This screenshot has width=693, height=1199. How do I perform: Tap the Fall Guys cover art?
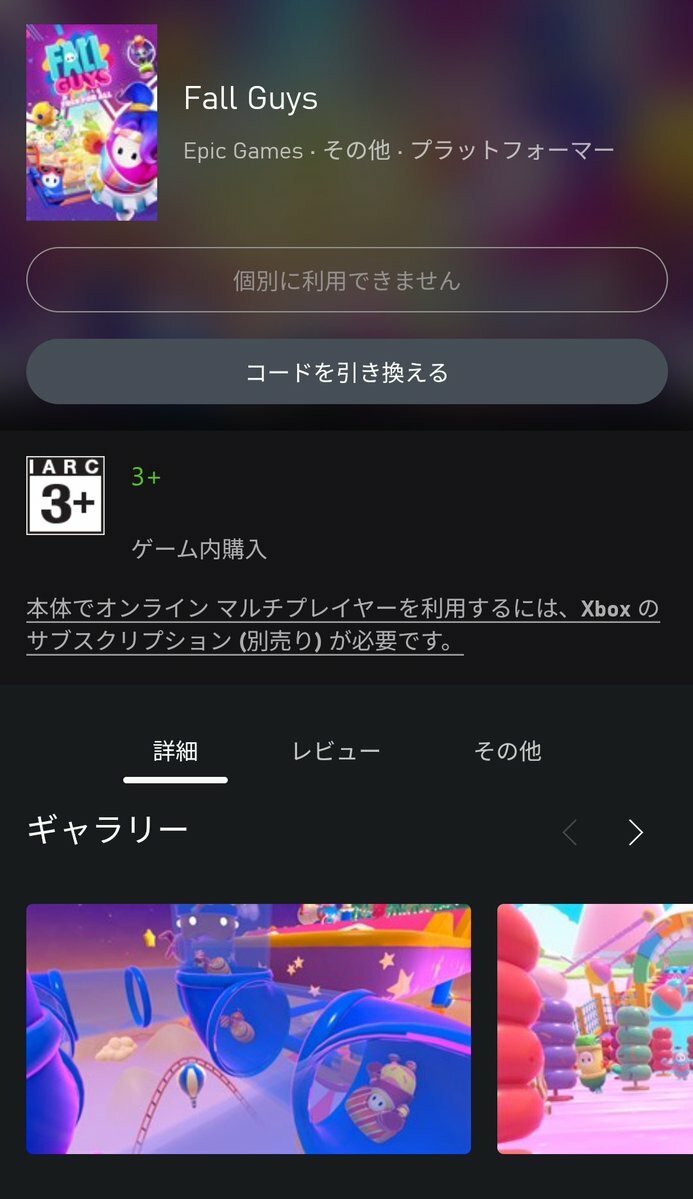point(91,123)
